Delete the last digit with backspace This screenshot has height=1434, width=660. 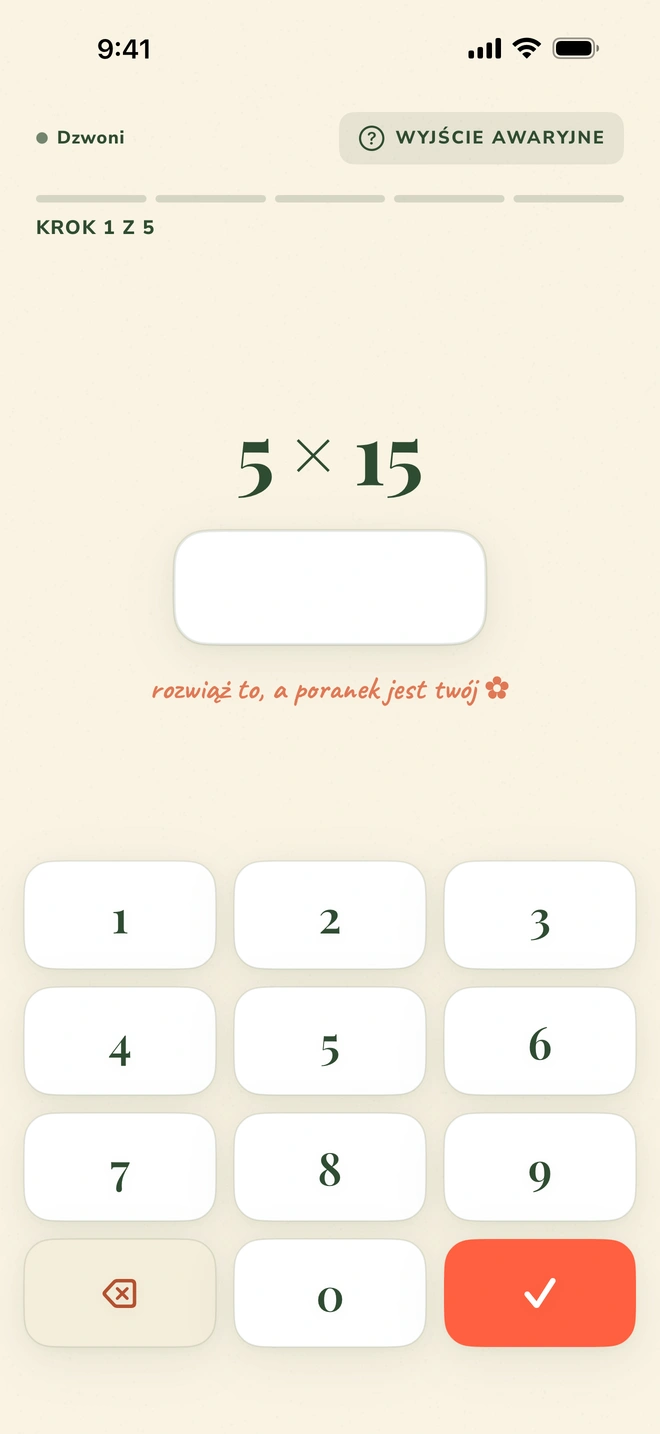pos(120,1293)
